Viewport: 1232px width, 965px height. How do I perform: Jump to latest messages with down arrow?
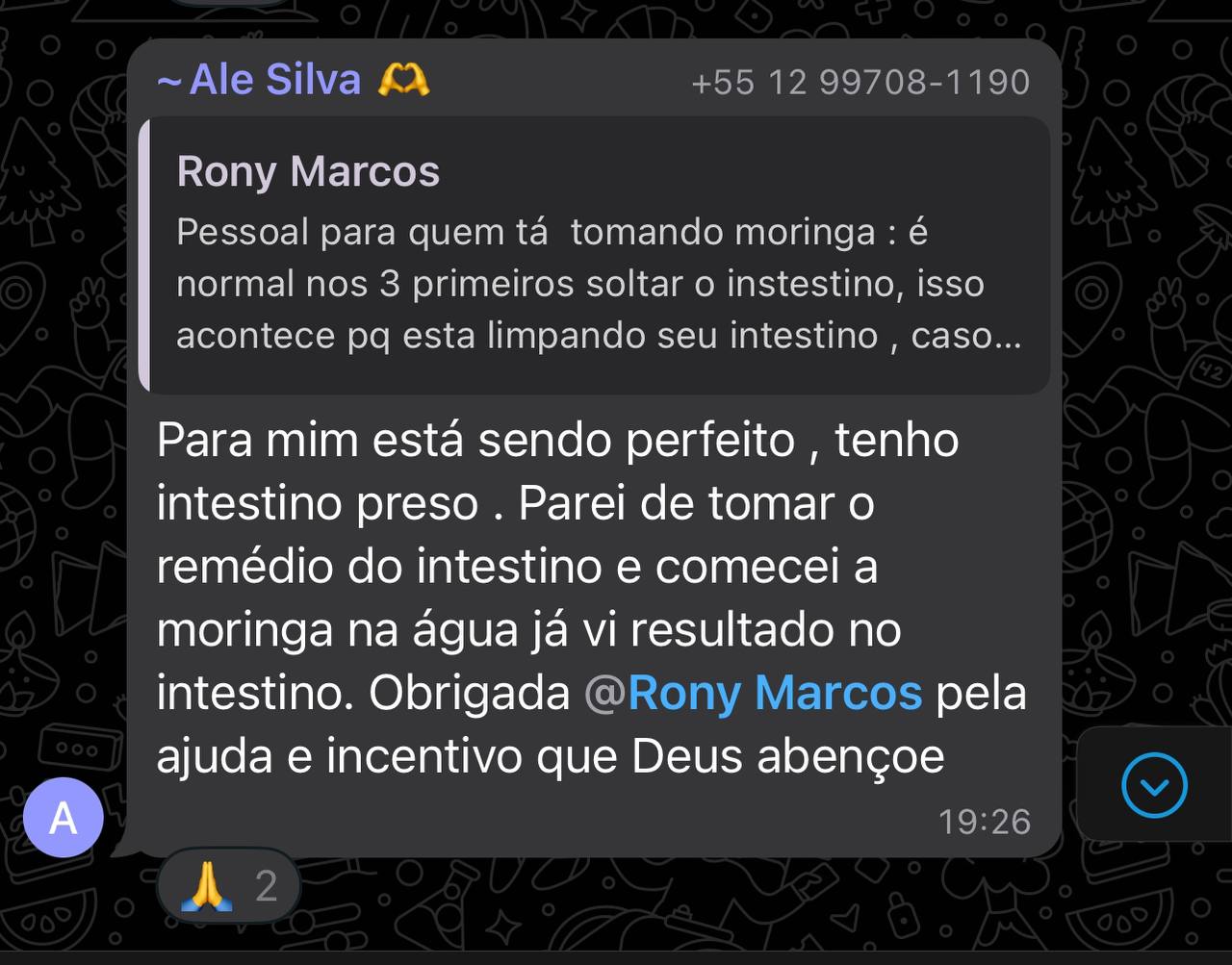point(1154,786)
